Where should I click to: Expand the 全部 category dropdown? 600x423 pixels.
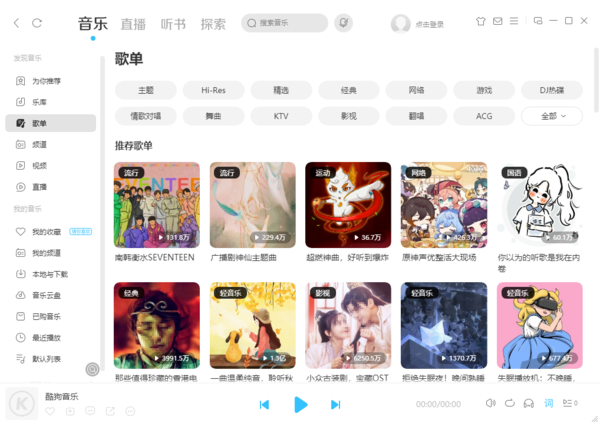(x=551, y=116)
